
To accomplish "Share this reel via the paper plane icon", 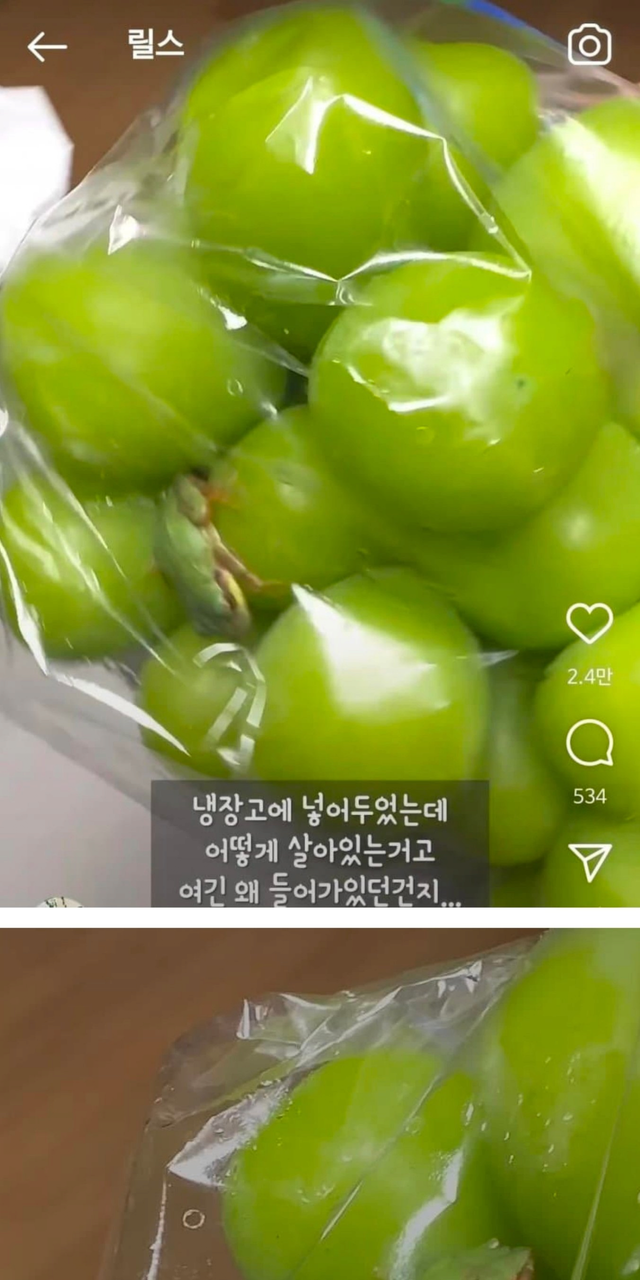I will pyautogui.click(x=589, y=862).
